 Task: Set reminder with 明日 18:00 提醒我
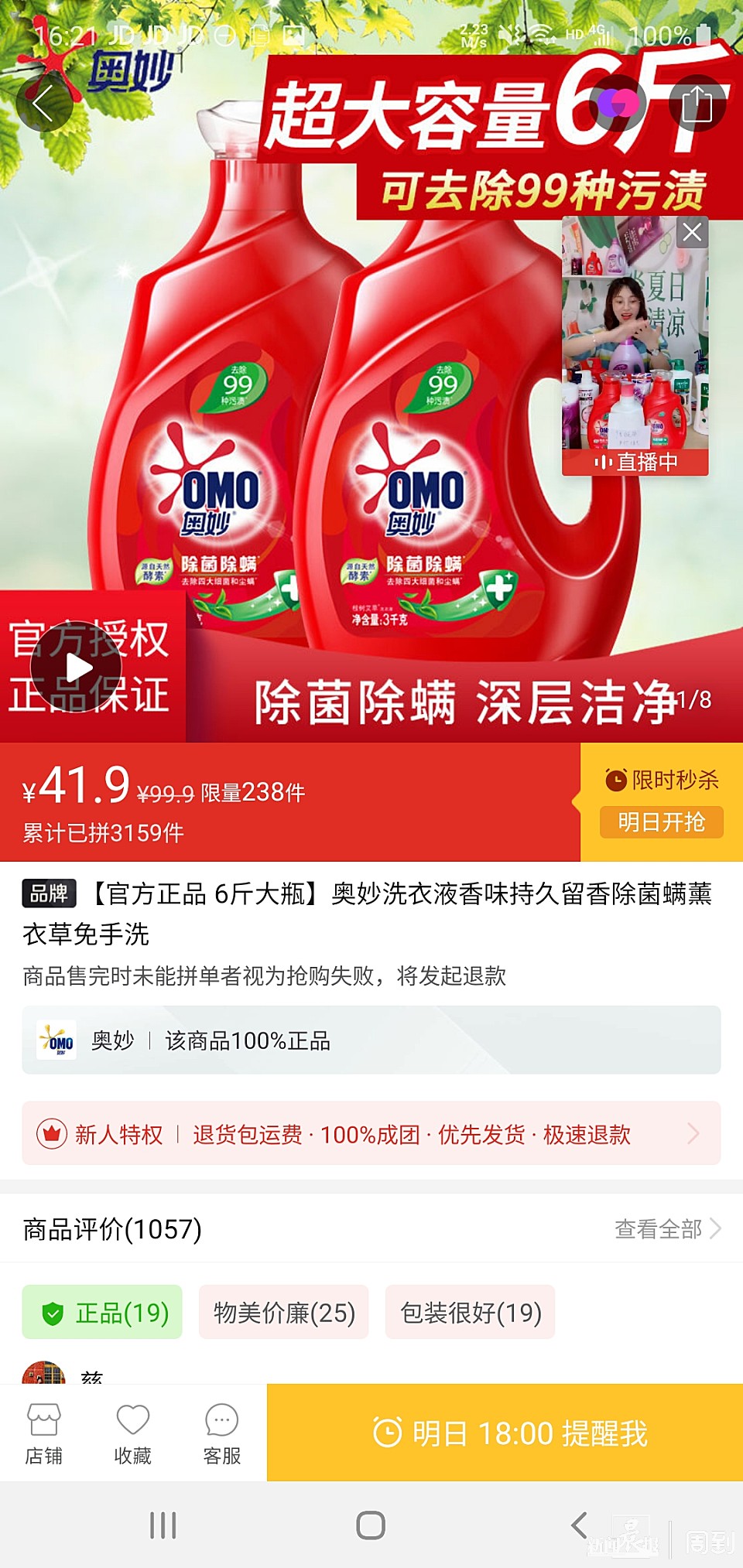505,1433
